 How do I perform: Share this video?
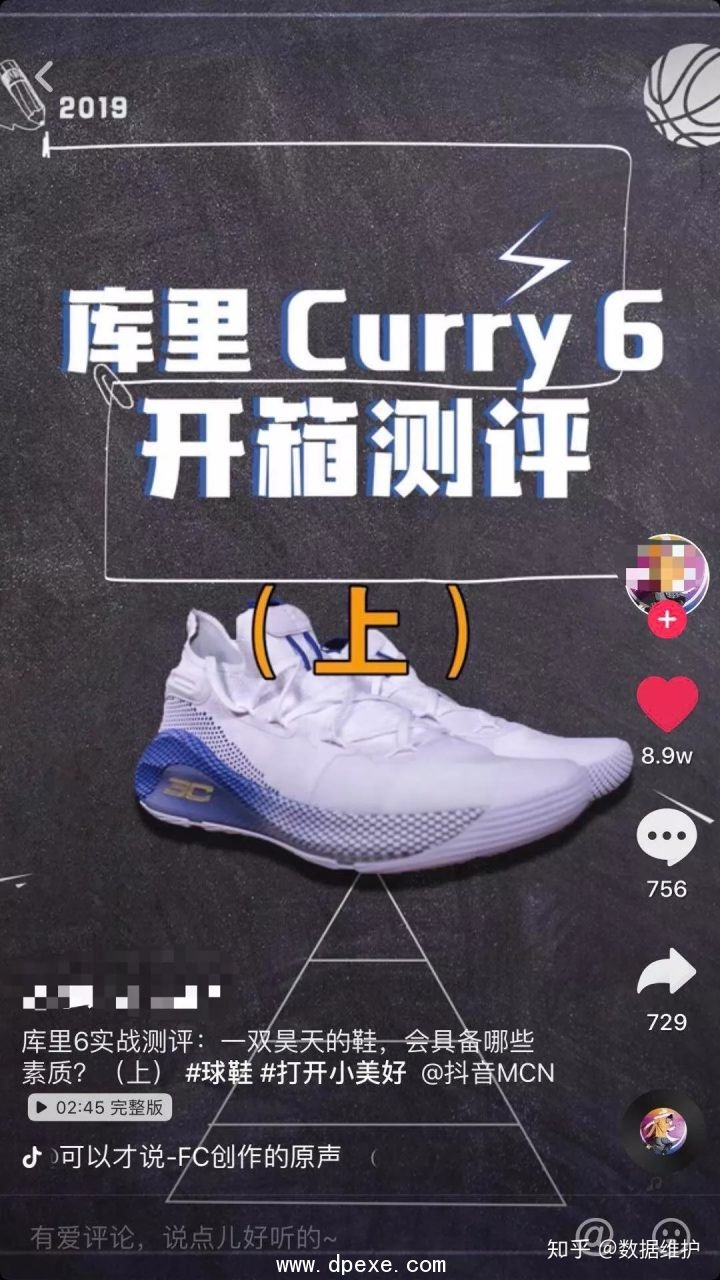coord(667,972)
